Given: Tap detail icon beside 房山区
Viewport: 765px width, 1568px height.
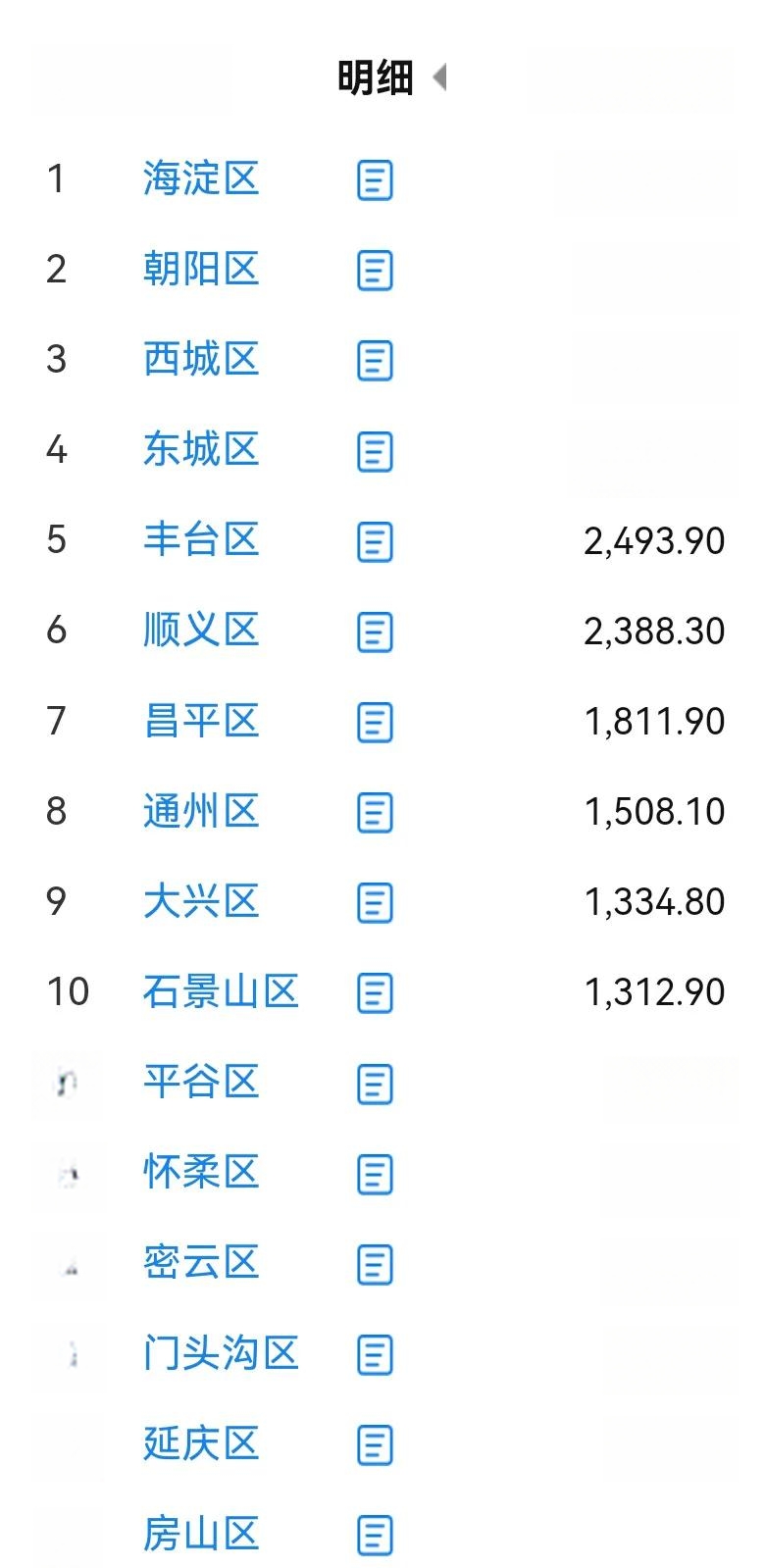Looking at the screenshot, I should tap(375, 1535).
